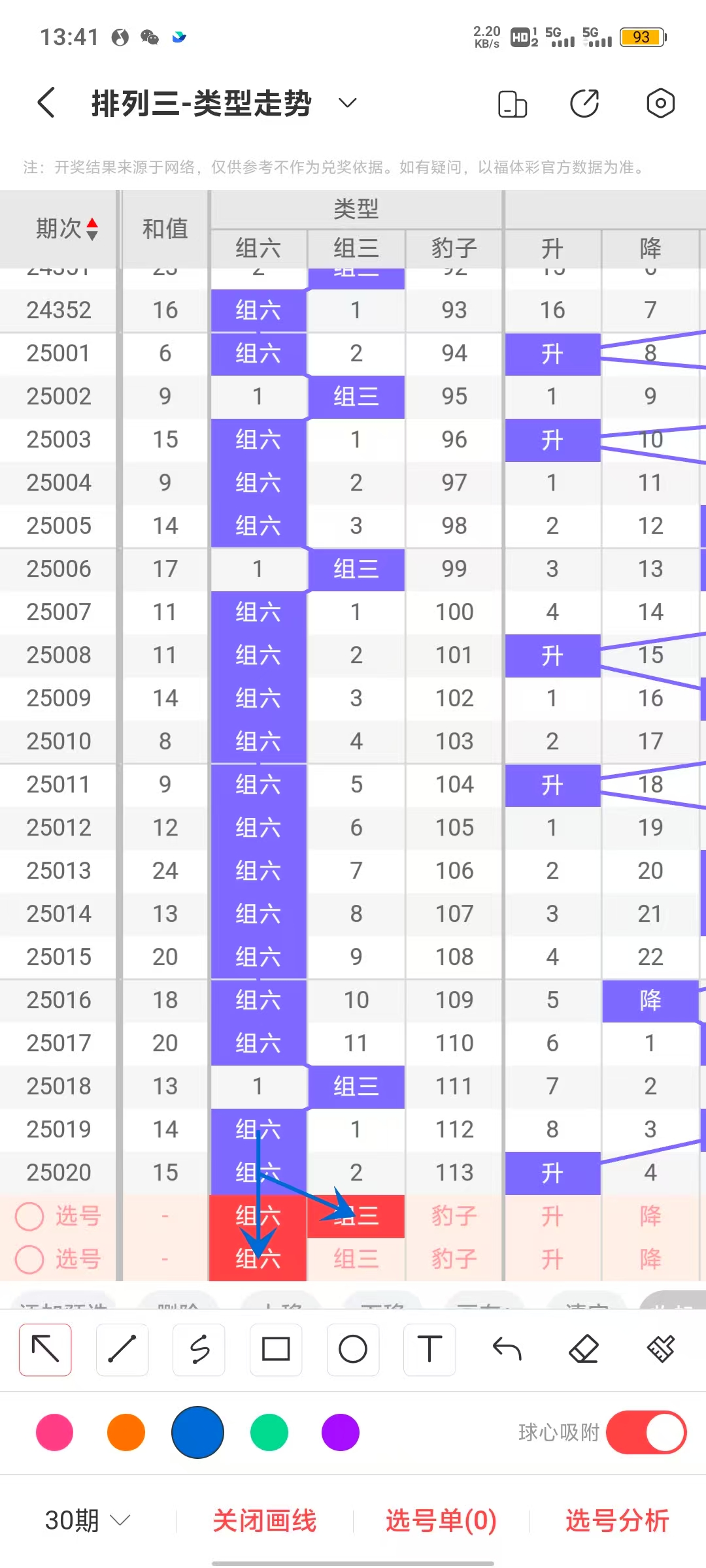Turn off 球心吸附 switch
This screenshot has height=1568, width=706.
646,1432
